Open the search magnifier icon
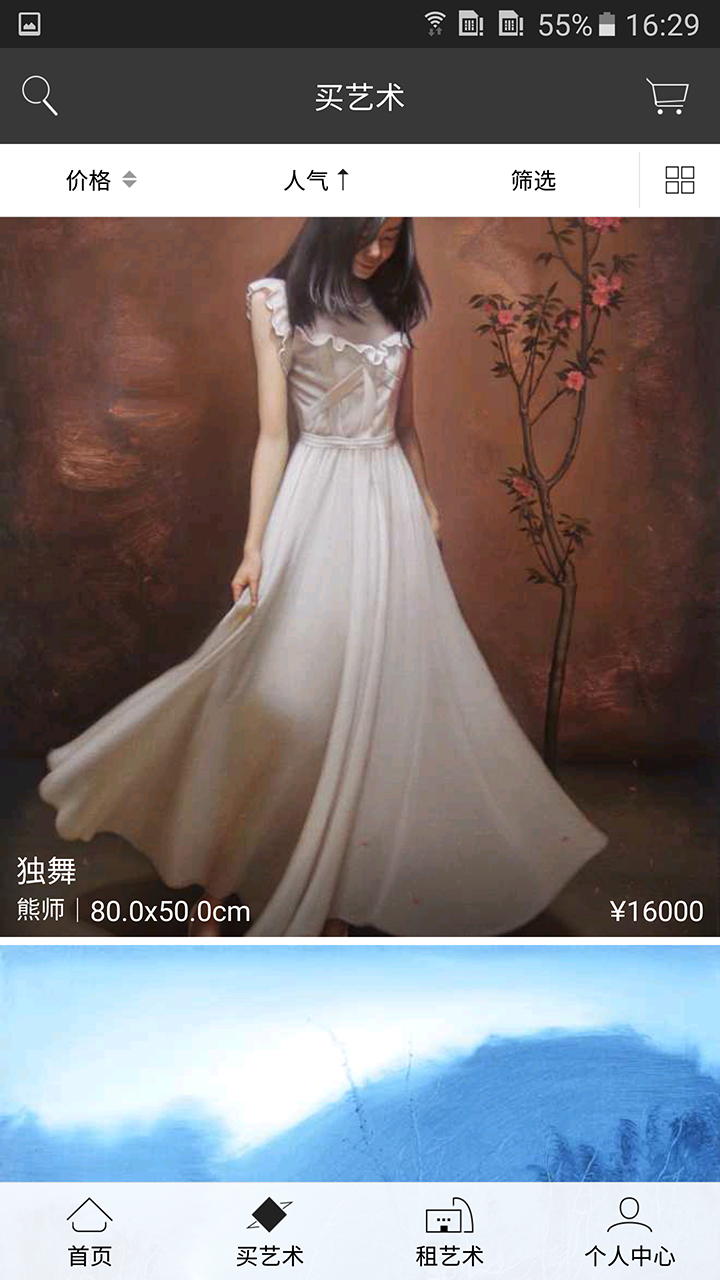The width and height of the screenshot is (720, 1280). click(x=39, y=96)
